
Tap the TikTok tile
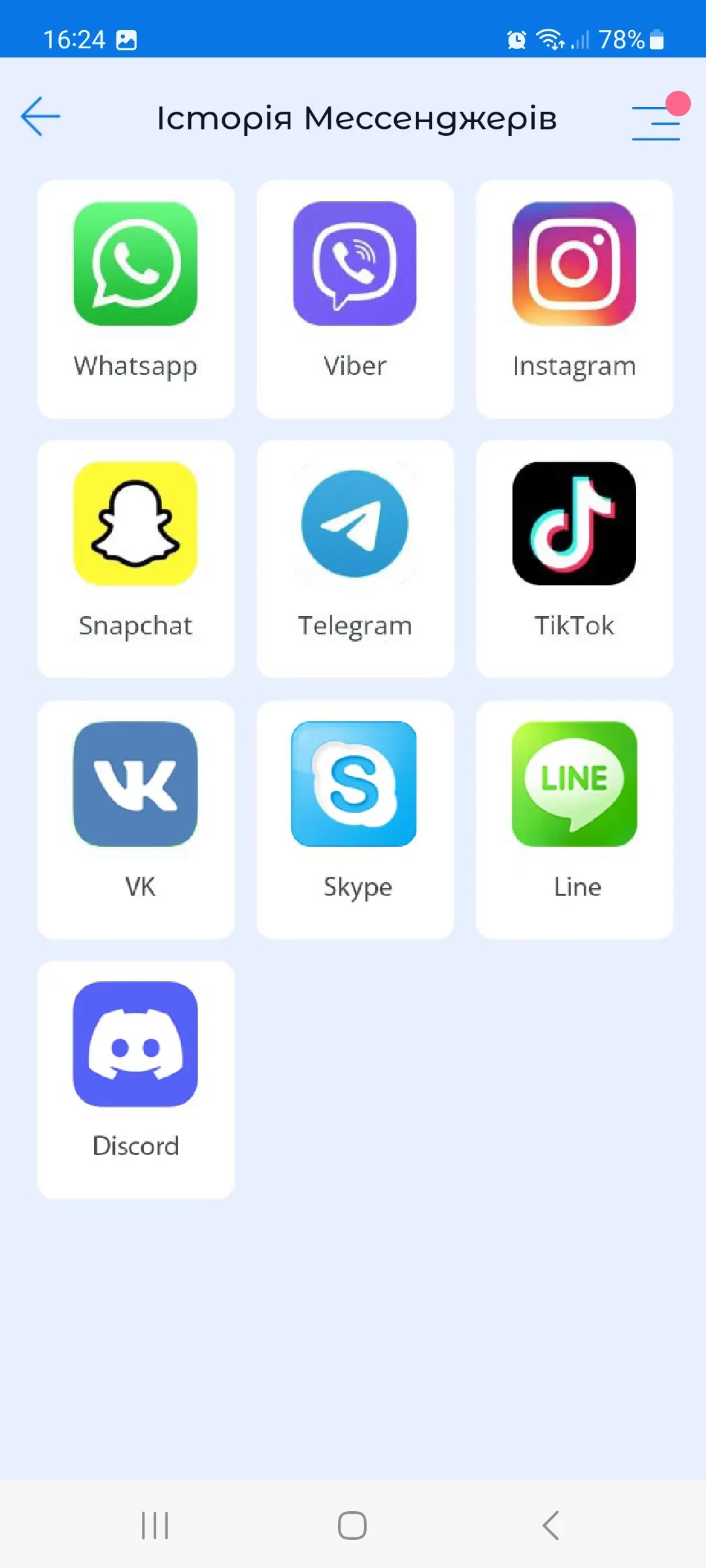(574, 559)
